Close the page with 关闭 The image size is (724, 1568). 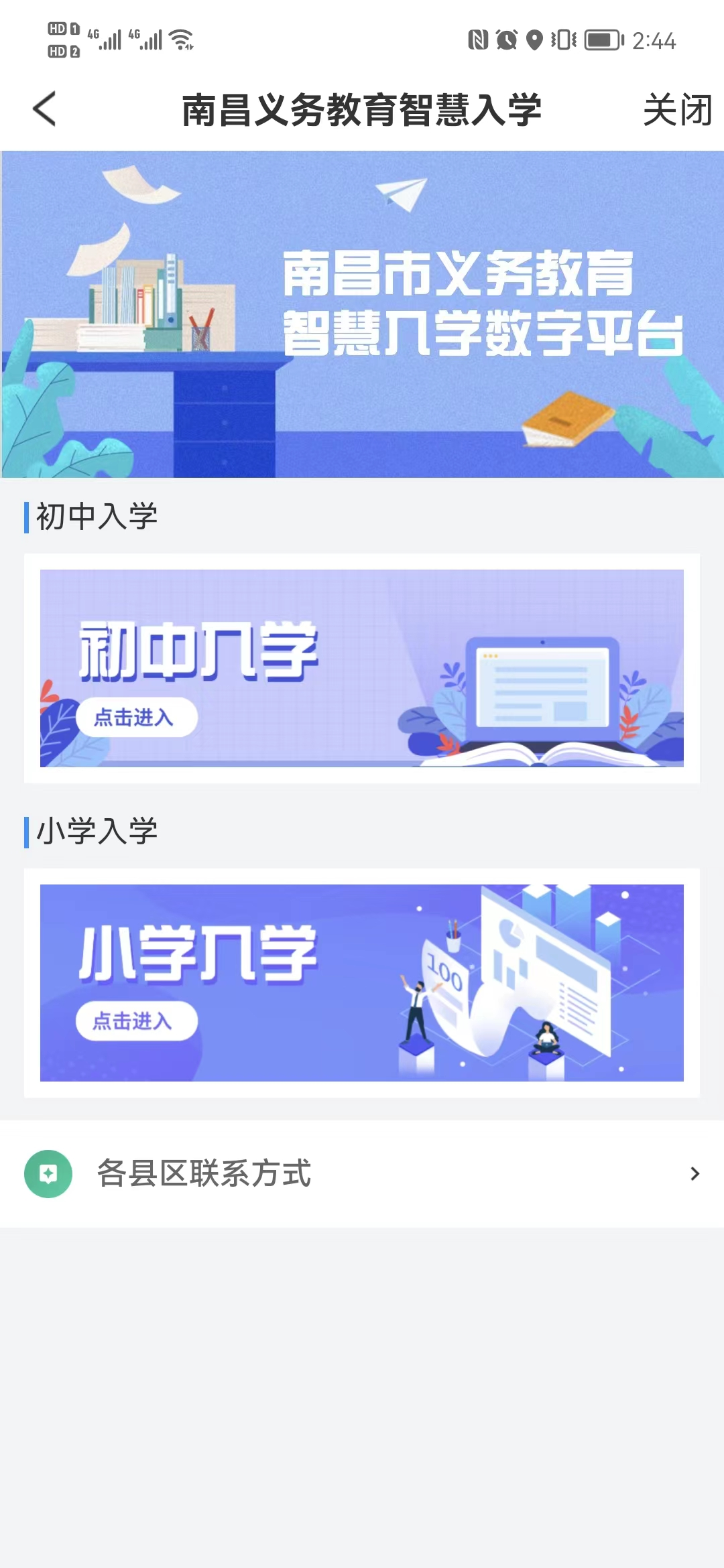(676, 110)
